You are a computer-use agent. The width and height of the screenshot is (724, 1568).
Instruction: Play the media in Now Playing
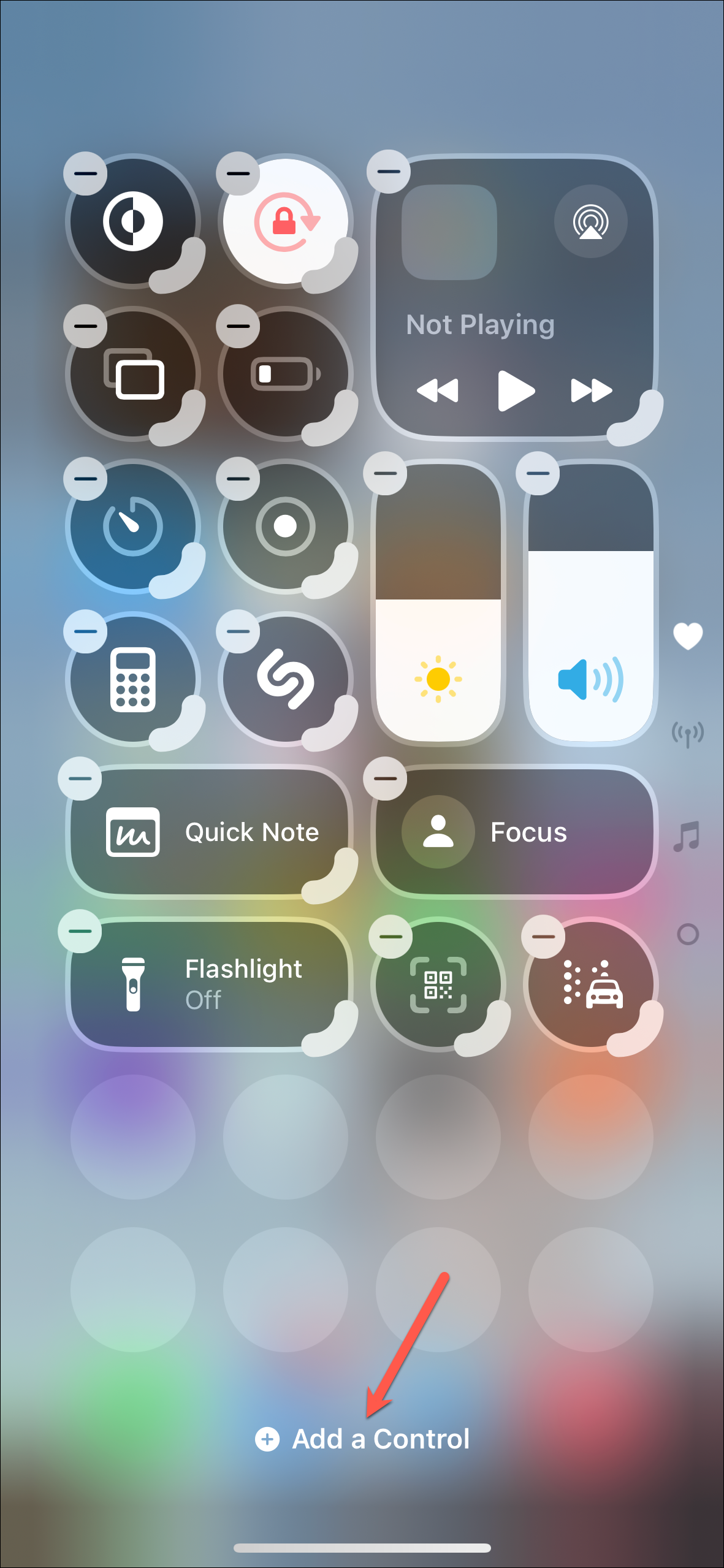pyautogui.click(x=516, y=390)
